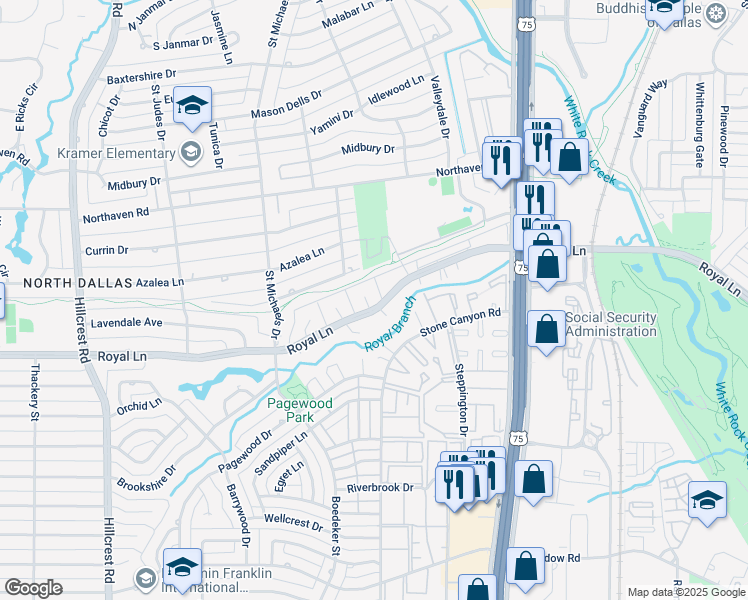This screenshot has height=600, width=748.
Task: Tap the Kramer Elementary place icon
Action: 191,153
